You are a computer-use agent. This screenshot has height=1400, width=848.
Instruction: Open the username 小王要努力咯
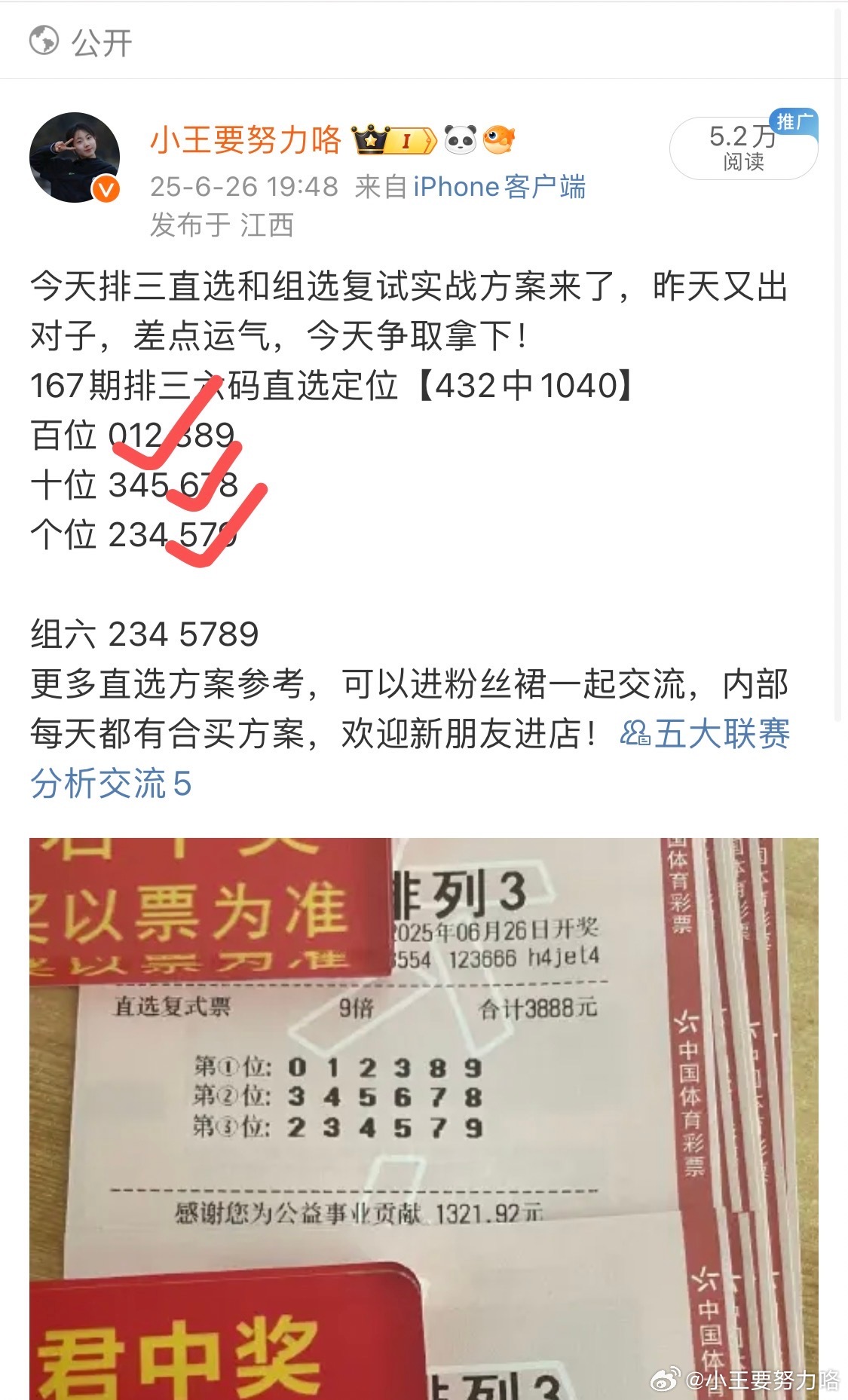tap(246, 140)
